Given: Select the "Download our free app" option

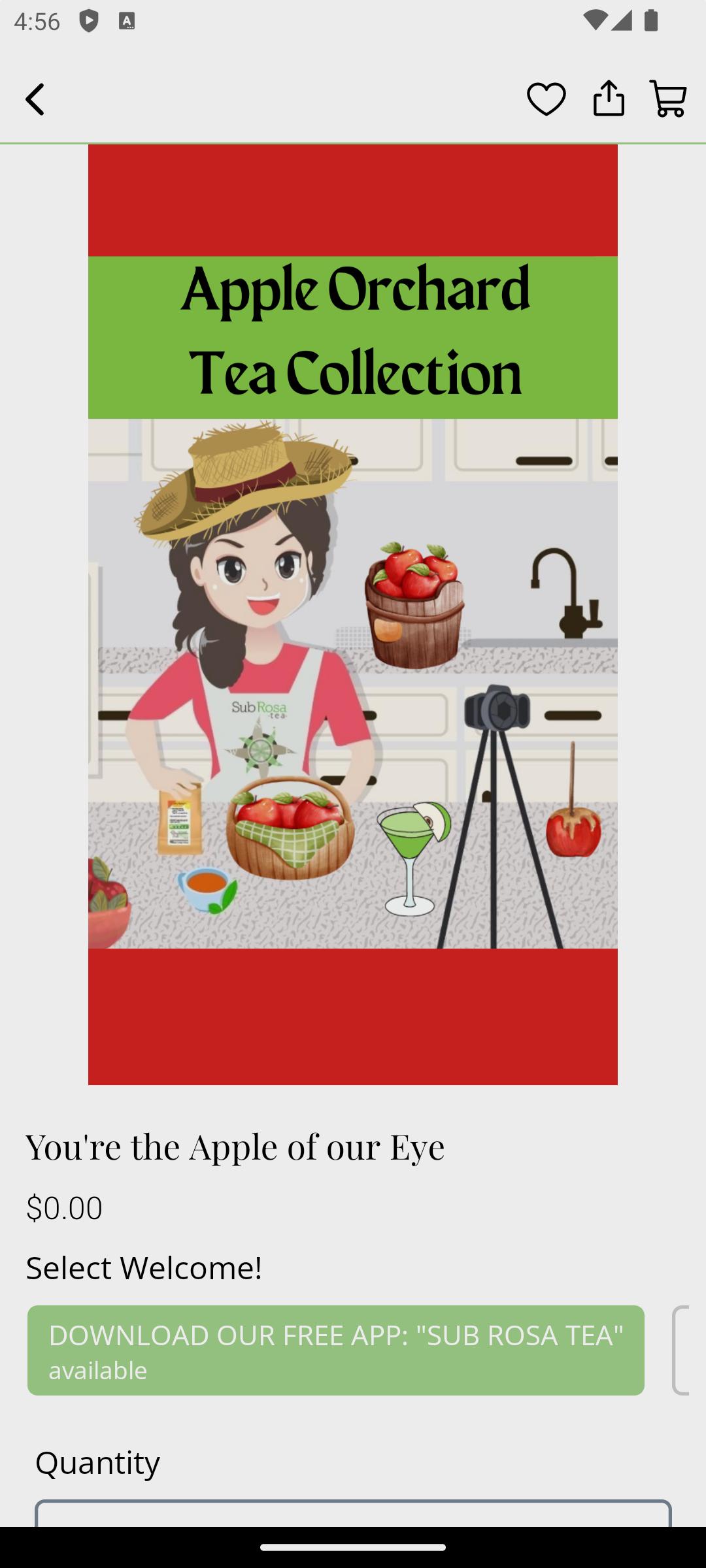Looking at the screenshot, I should [335, 1350].
